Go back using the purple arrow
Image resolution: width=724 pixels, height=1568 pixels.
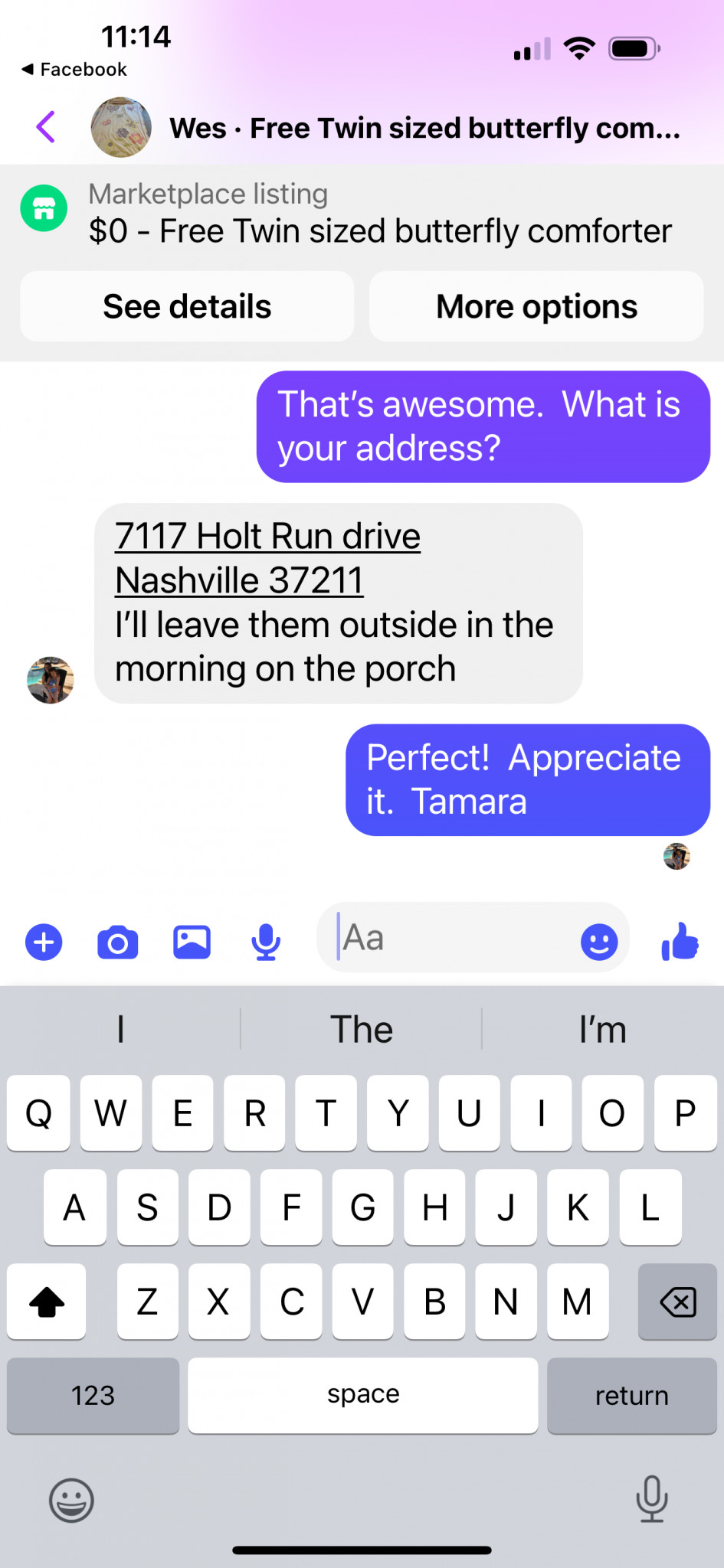tap(46, 127)
